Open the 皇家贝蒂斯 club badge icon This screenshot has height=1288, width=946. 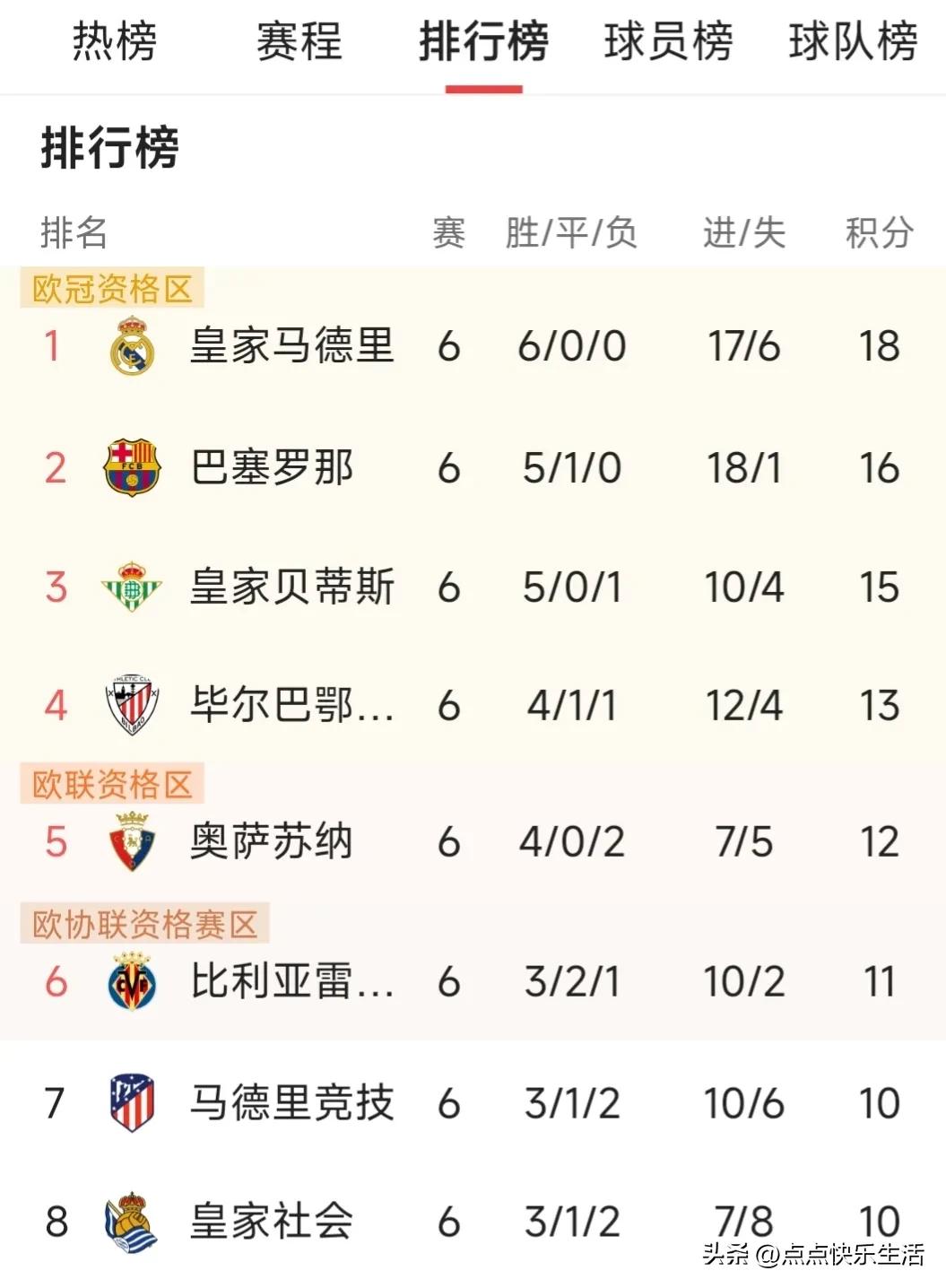(x=130, y=585)
